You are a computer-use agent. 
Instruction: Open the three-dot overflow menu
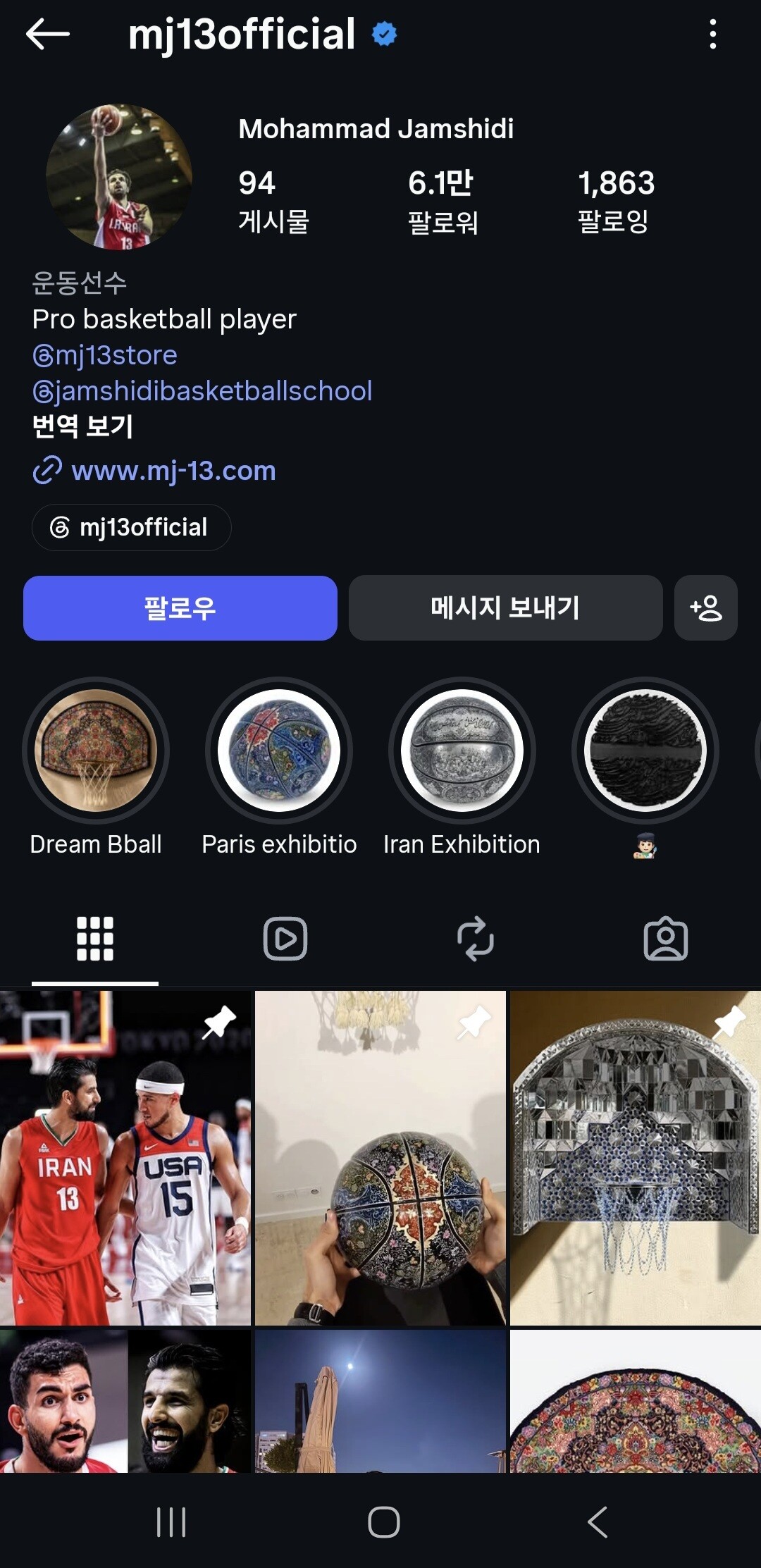[x=713, y=34]
